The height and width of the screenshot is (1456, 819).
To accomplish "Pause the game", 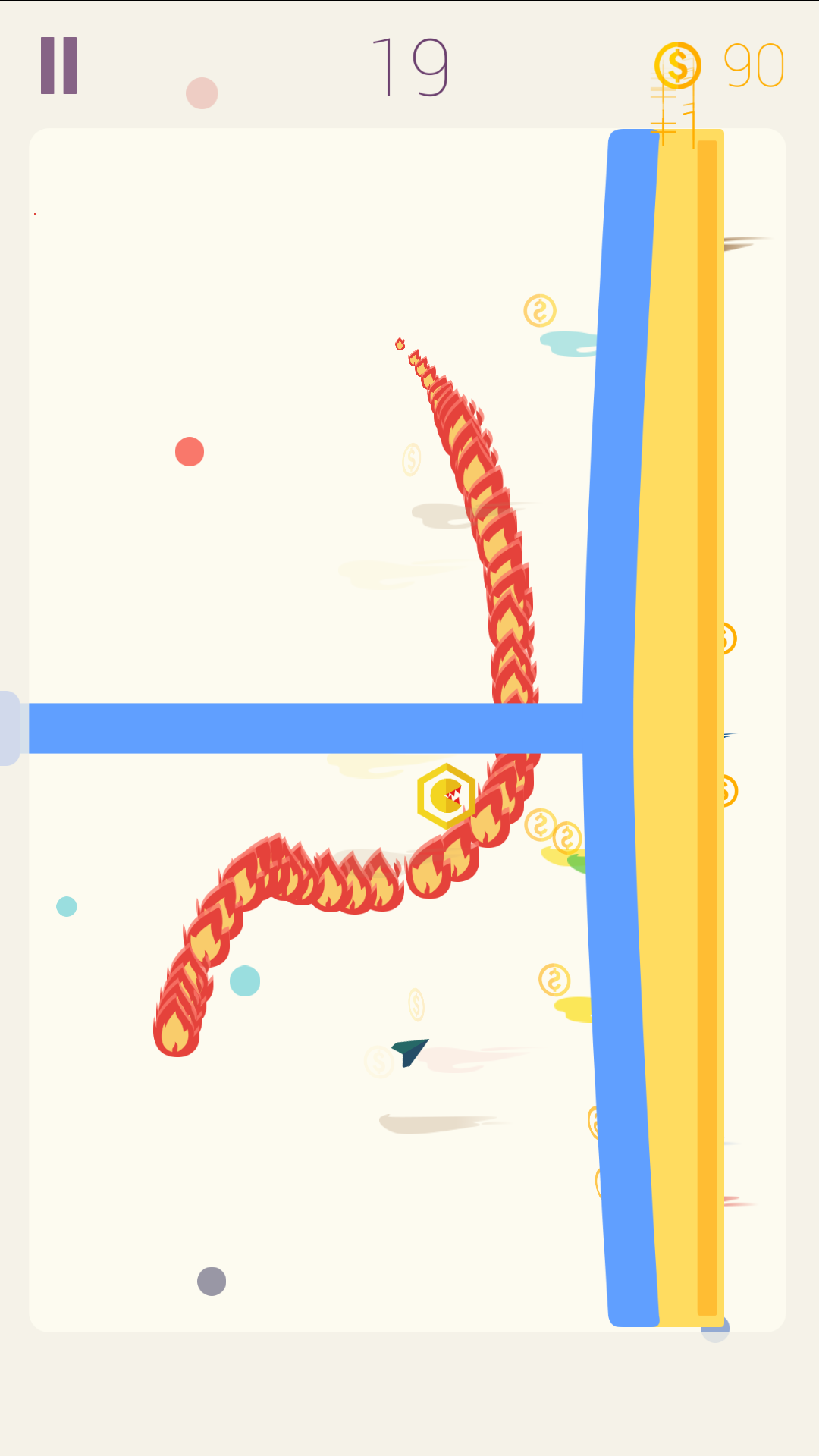I will point(59,66).
